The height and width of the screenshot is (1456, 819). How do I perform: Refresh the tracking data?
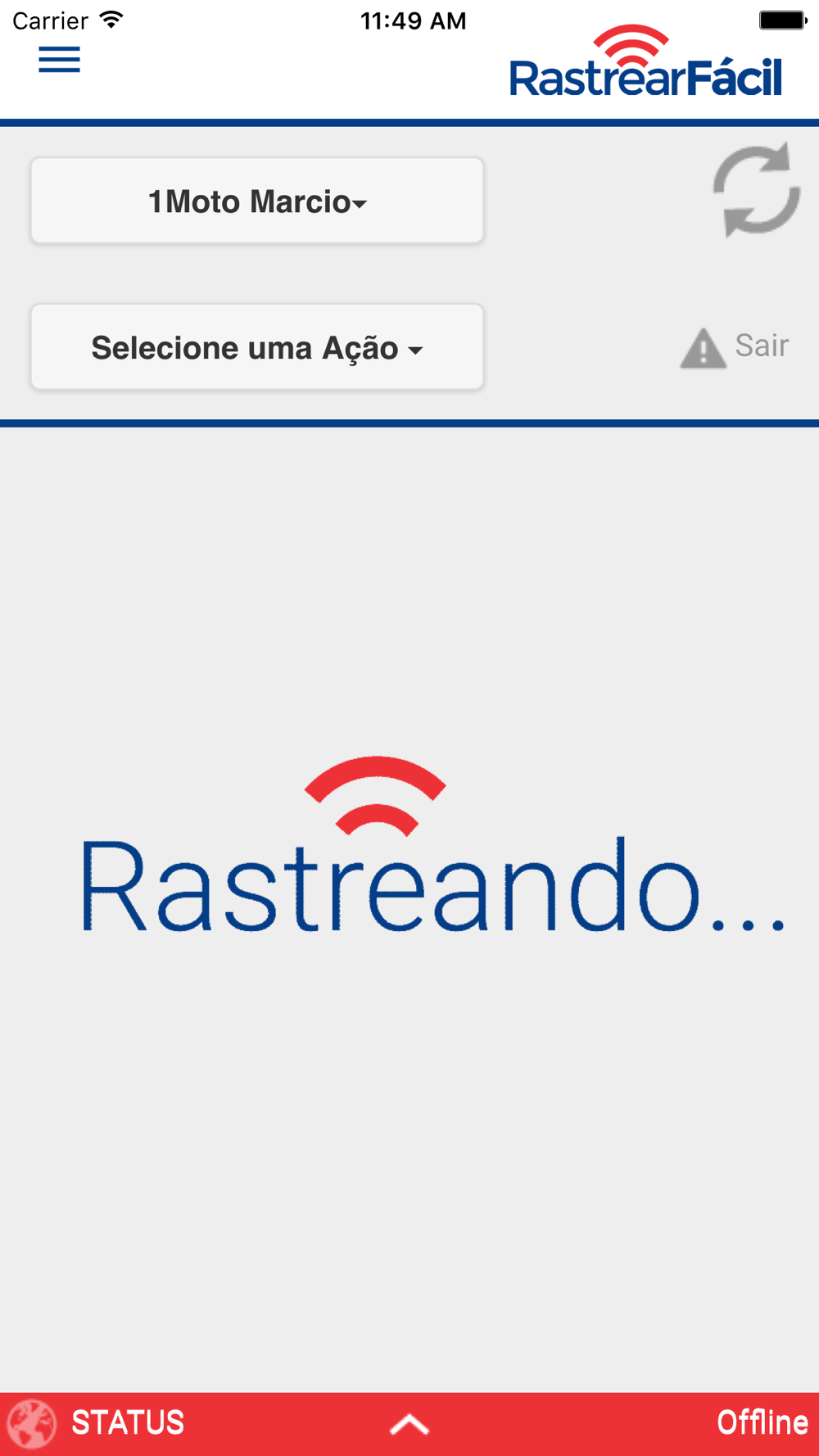click(x=756, y=190)
